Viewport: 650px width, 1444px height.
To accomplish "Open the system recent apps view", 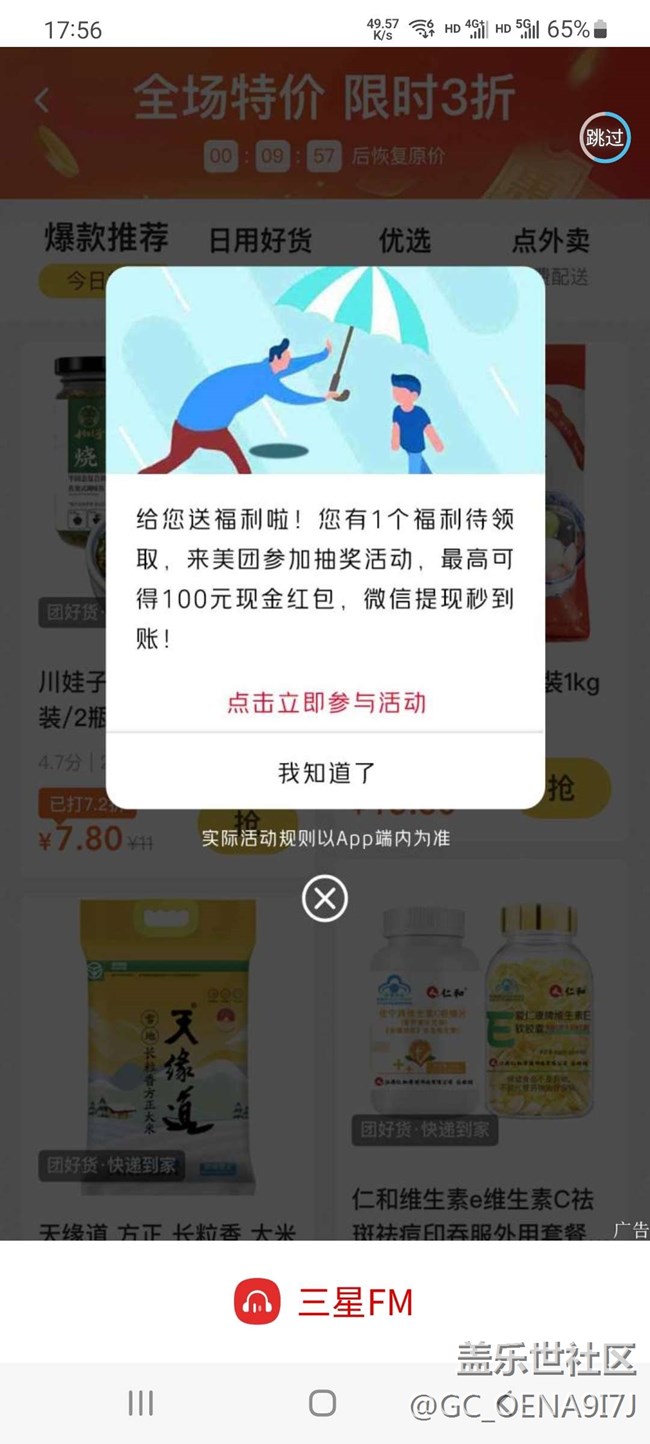I will 141,1403.
